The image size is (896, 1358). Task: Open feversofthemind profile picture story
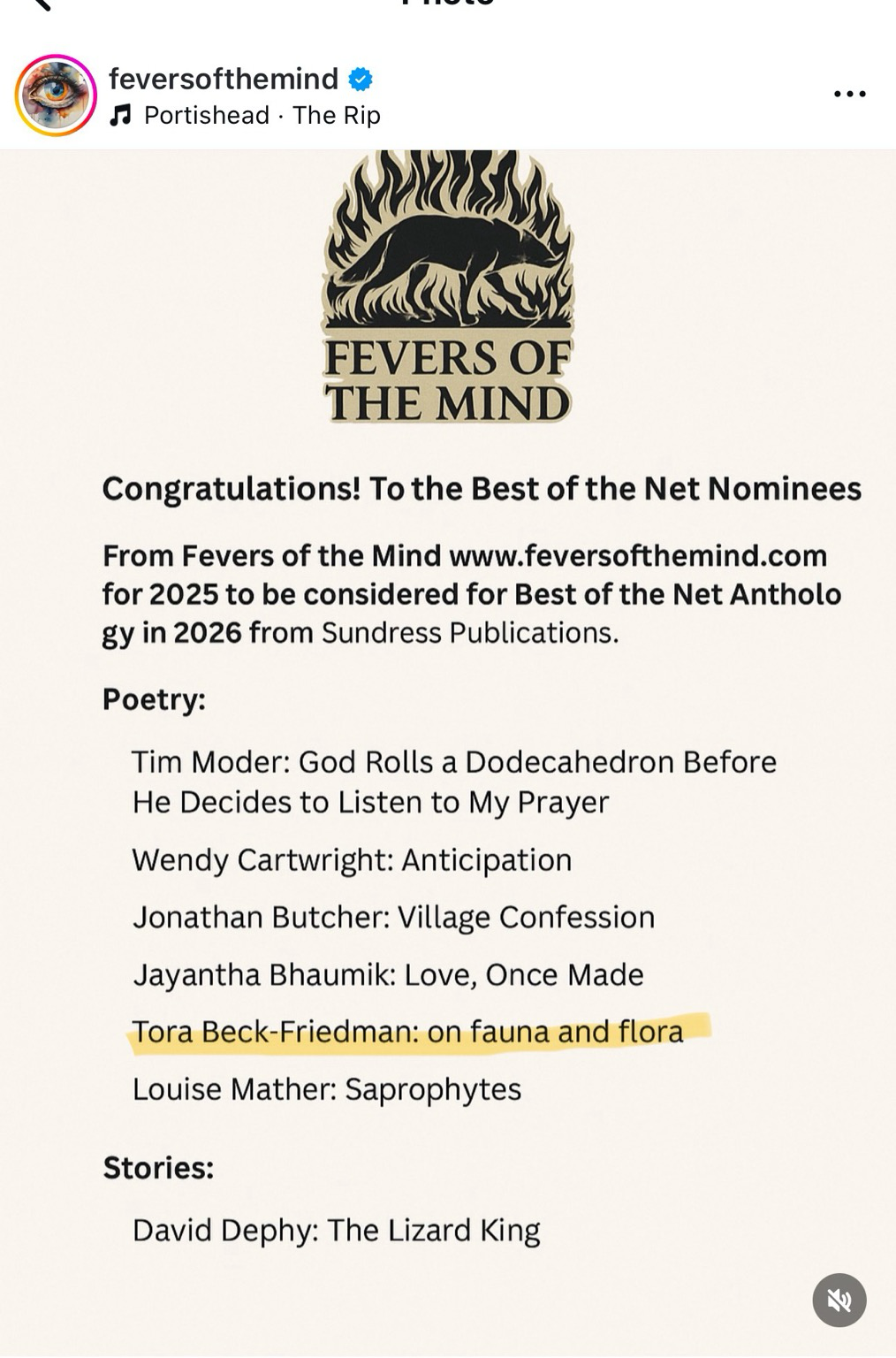click(56, 95)
